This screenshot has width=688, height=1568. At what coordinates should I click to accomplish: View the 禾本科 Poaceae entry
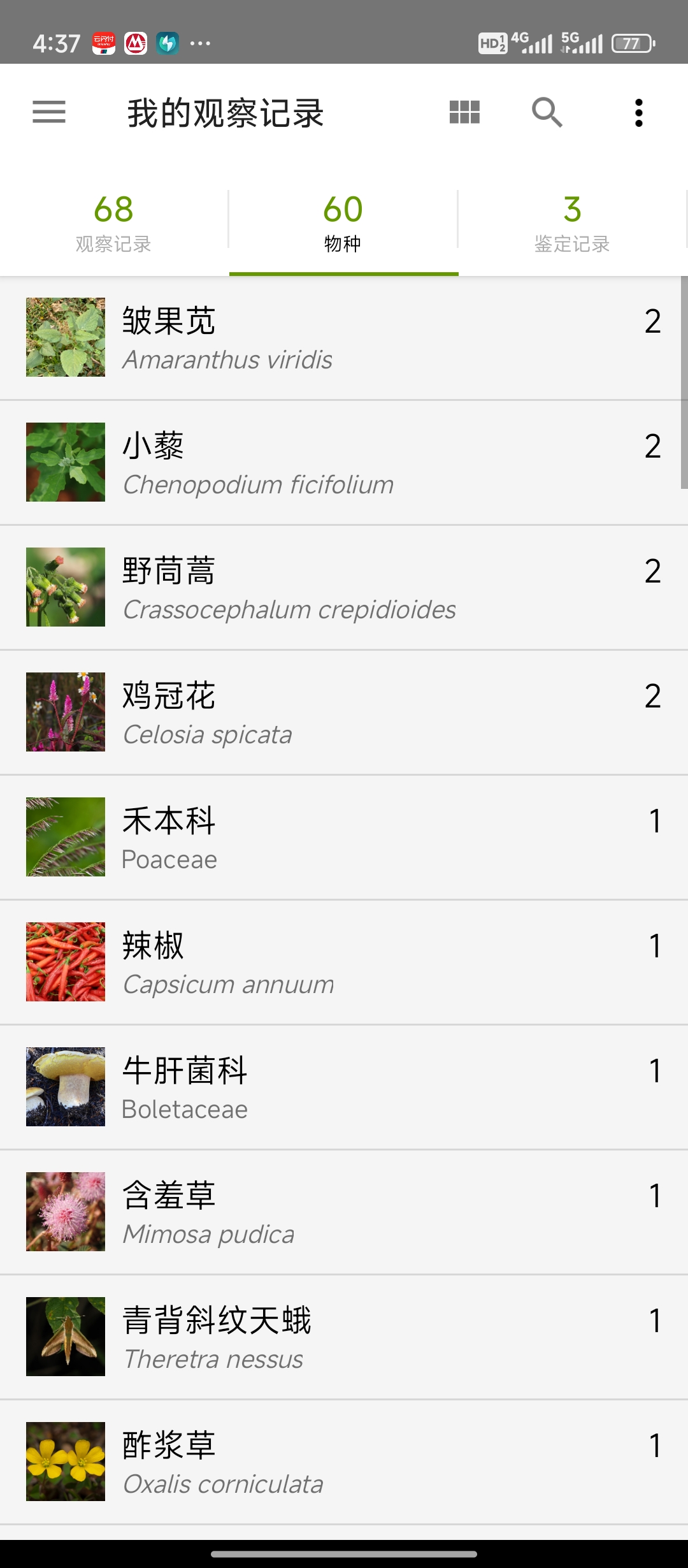tap(344, 838)
